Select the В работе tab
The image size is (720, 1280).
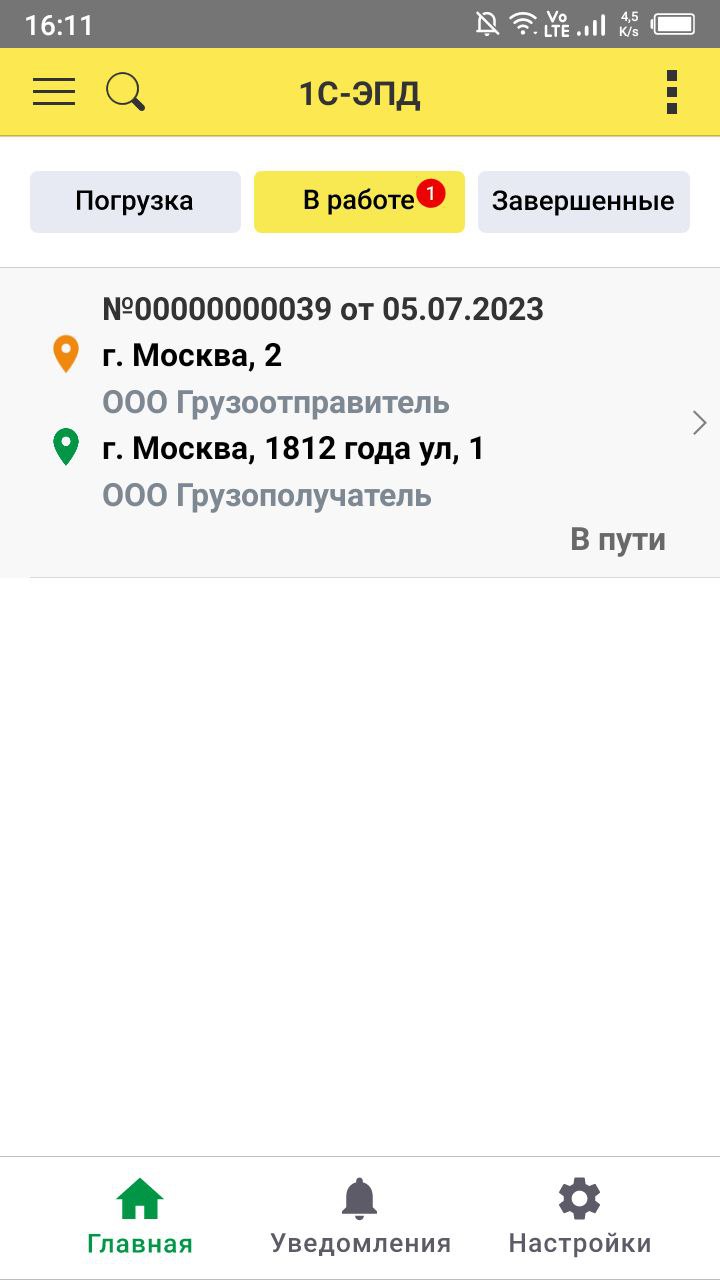(x=359, y=201)
